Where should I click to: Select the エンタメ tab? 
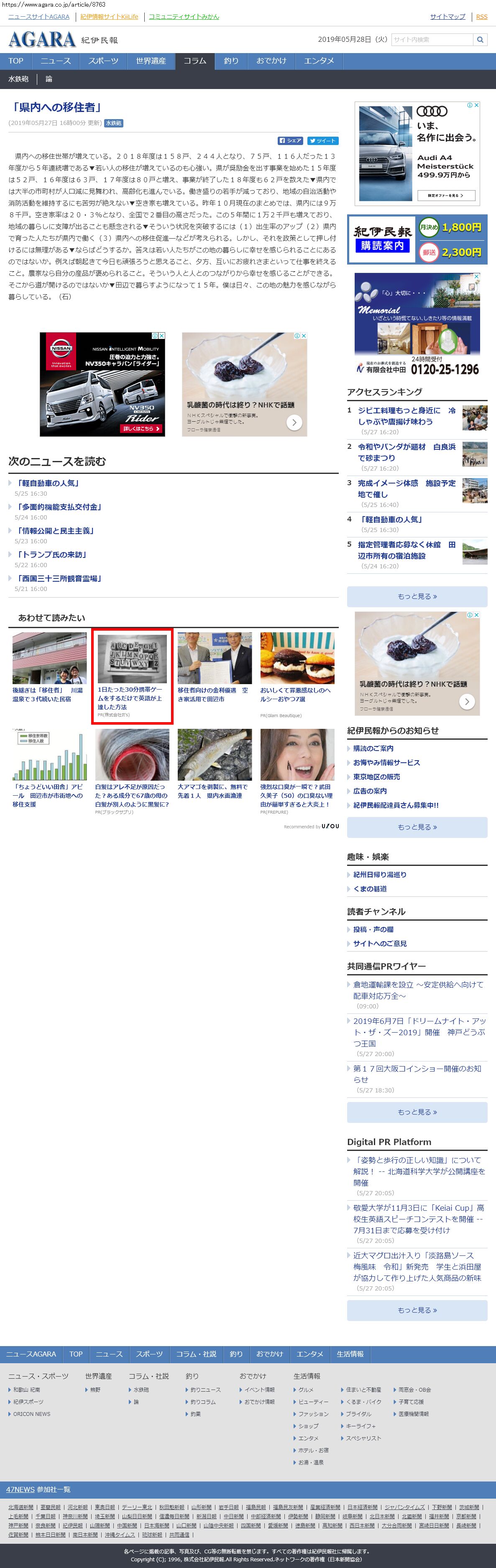coord(319,61)
